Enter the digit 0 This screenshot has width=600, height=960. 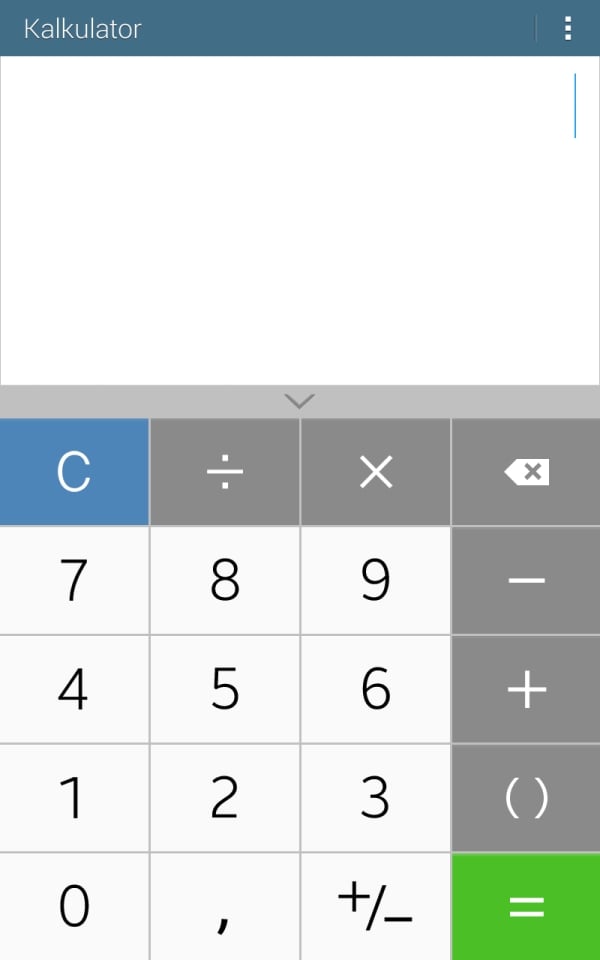click(x=74, y=907)
